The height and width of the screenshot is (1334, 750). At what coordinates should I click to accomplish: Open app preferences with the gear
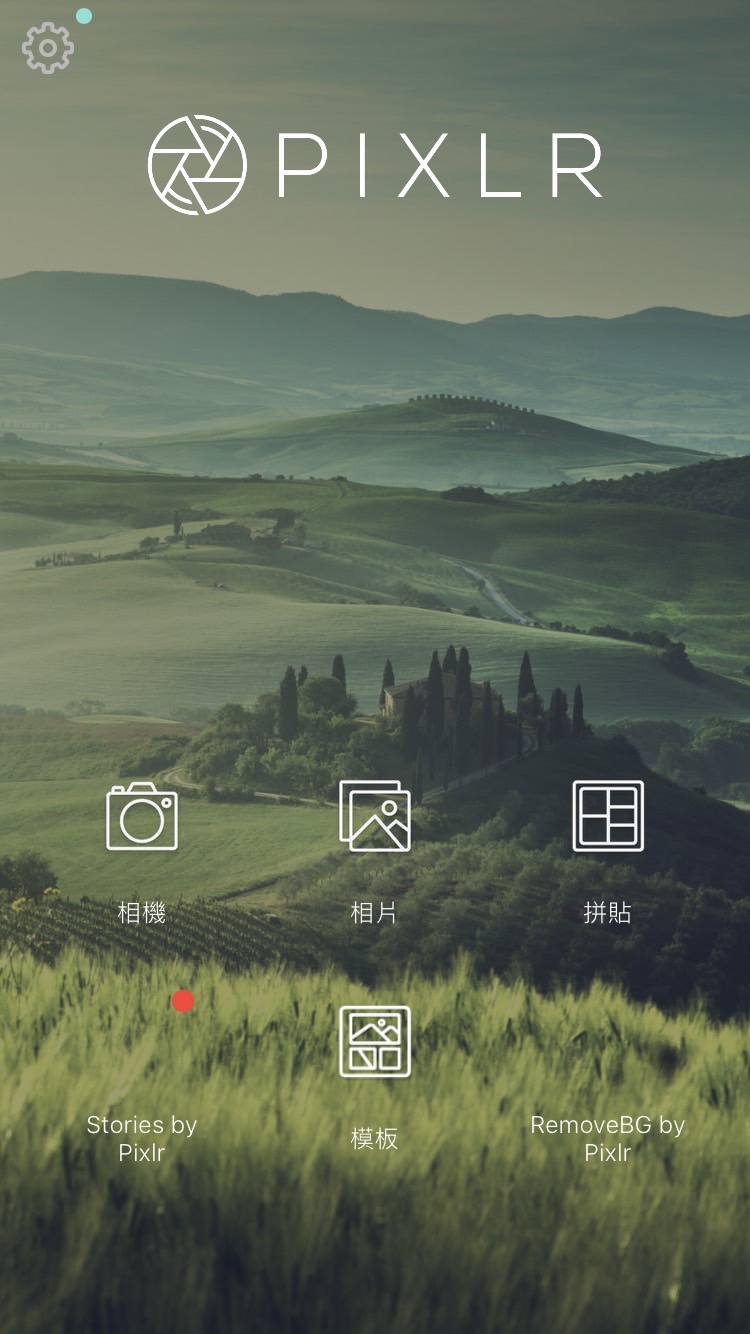[47, 46]
